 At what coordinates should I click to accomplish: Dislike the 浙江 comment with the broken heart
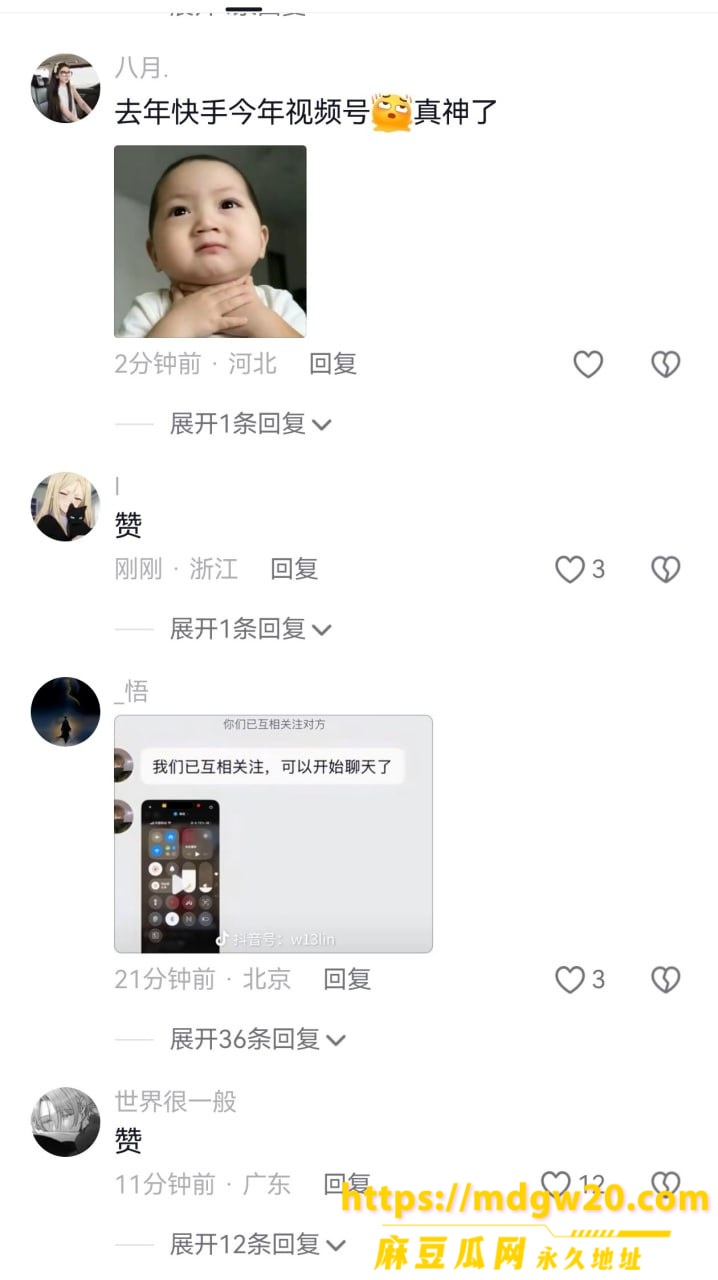pos(666,569)
